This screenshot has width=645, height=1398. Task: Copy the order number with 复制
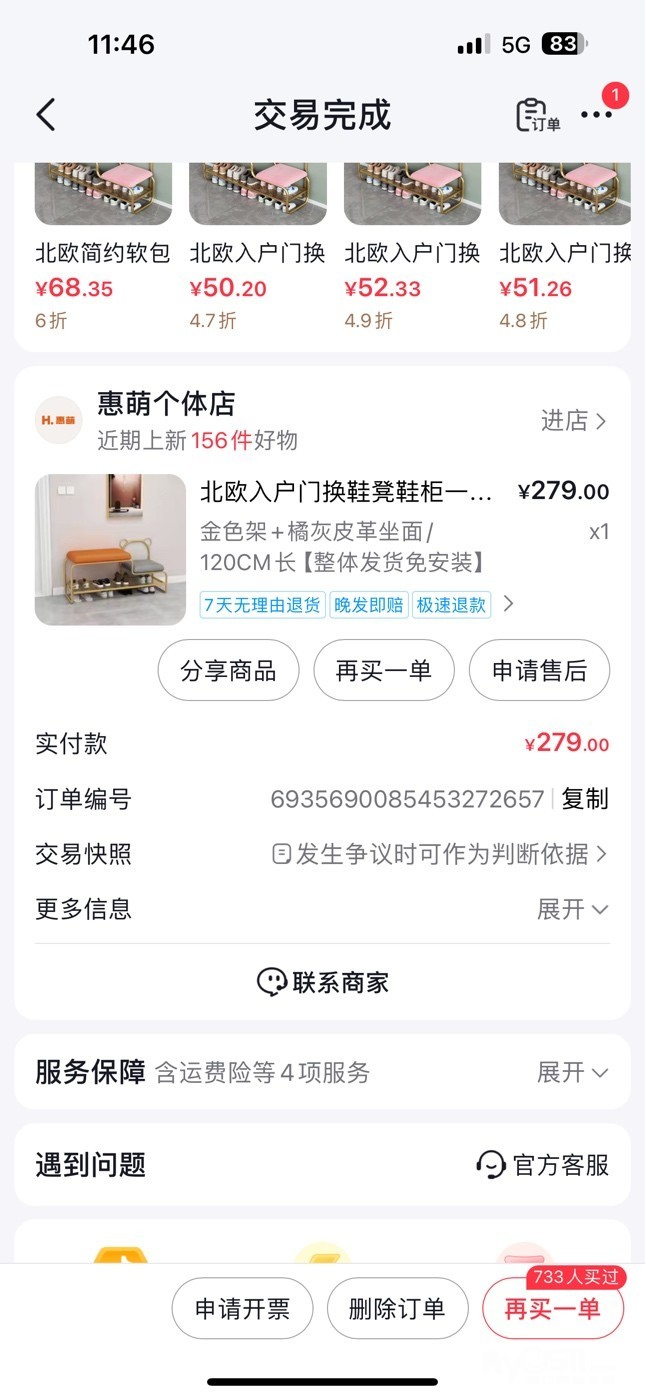[x=585, y=799]
